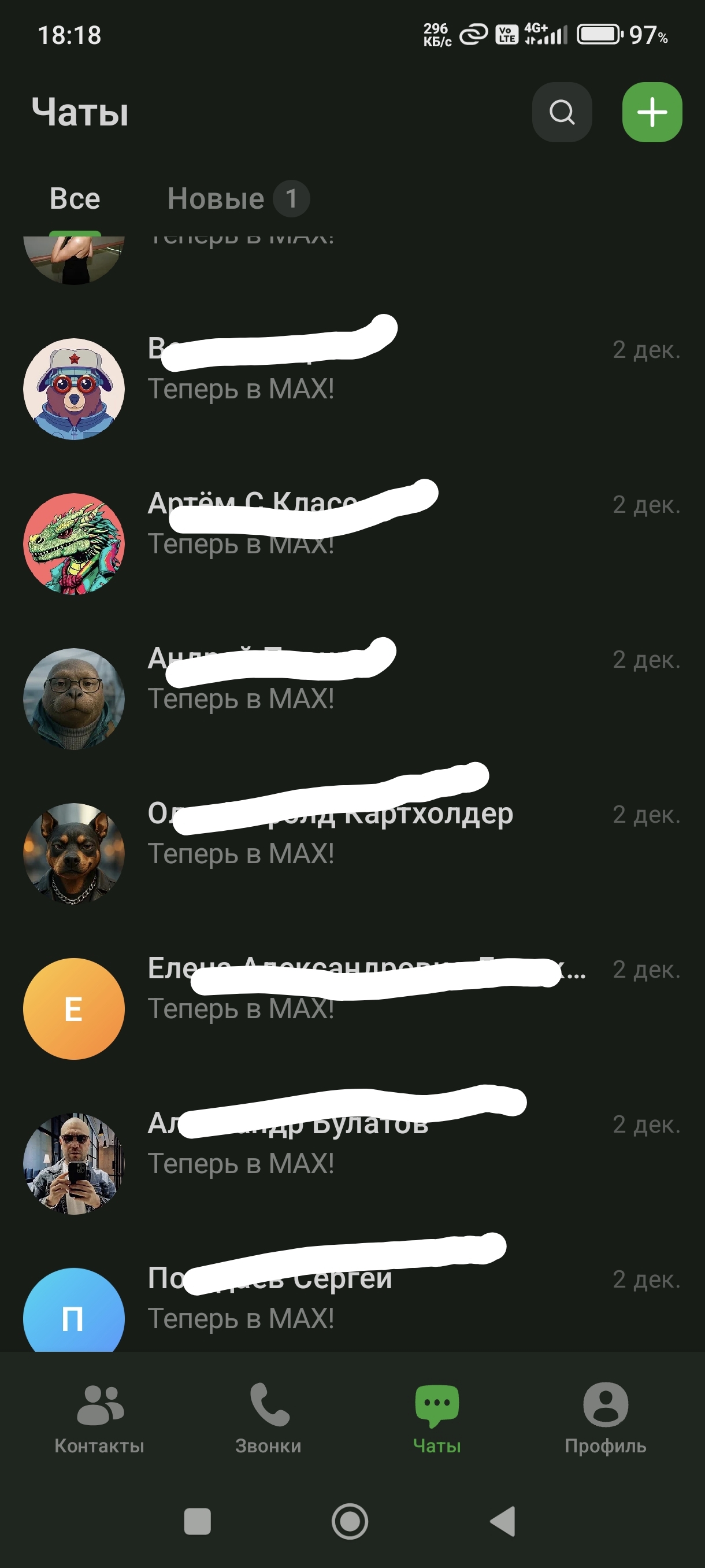Tap the system back button
The height and width of the screenshot is (1568, 705).
[503, 1521]
